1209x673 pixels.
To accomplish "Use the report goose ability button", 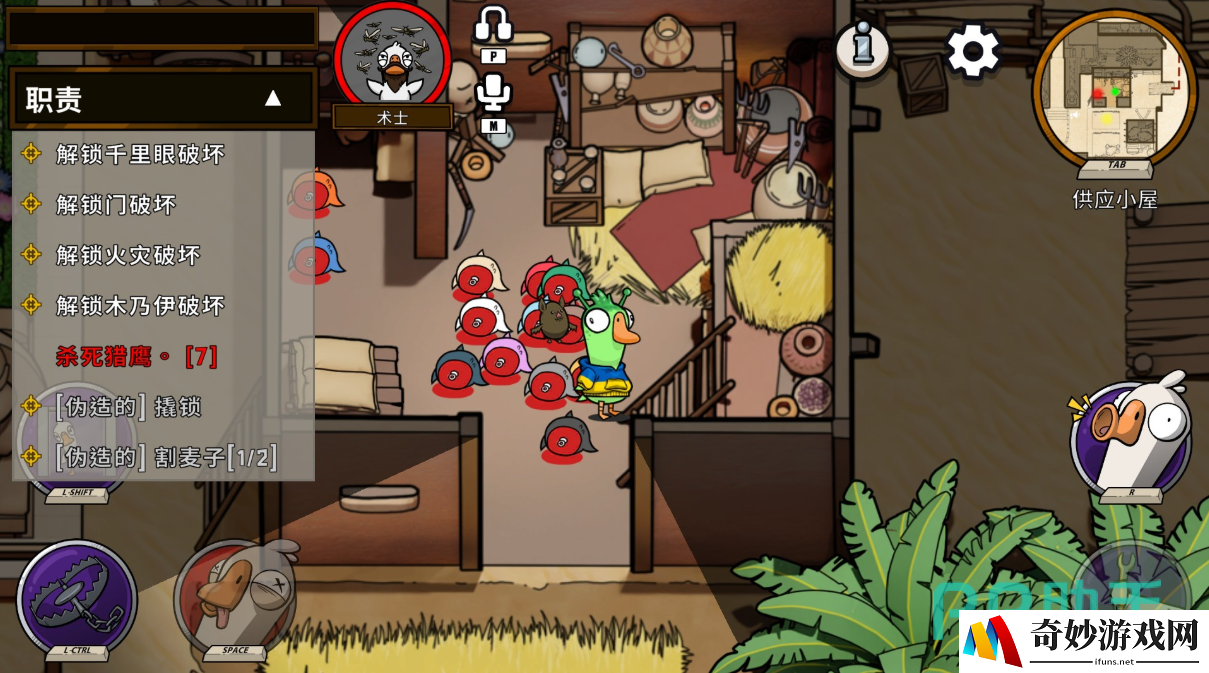I will click(x=1131, y=437).
